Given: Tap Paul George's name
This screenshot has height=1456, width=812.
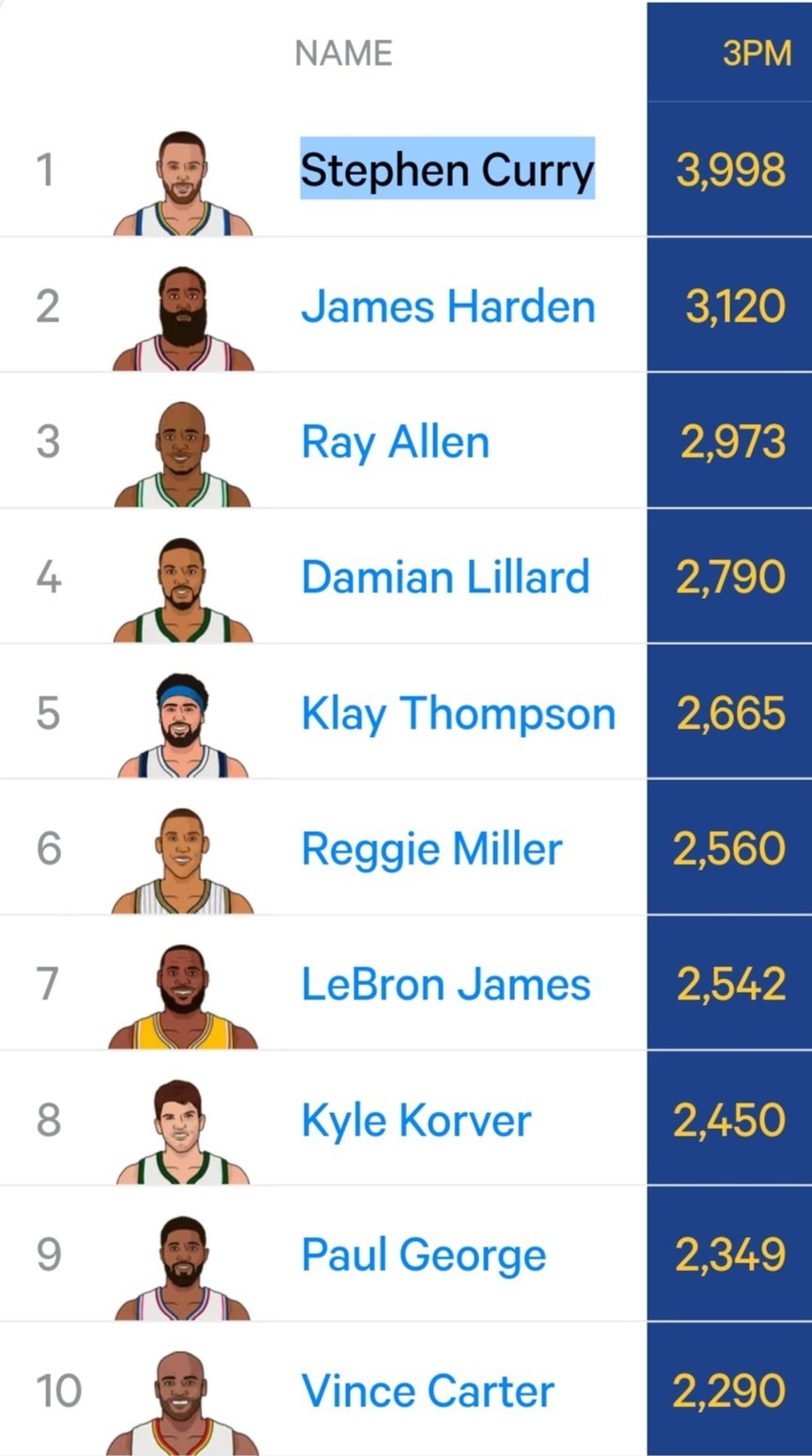Looking at the screenshot, I should tap(424, 1256).
